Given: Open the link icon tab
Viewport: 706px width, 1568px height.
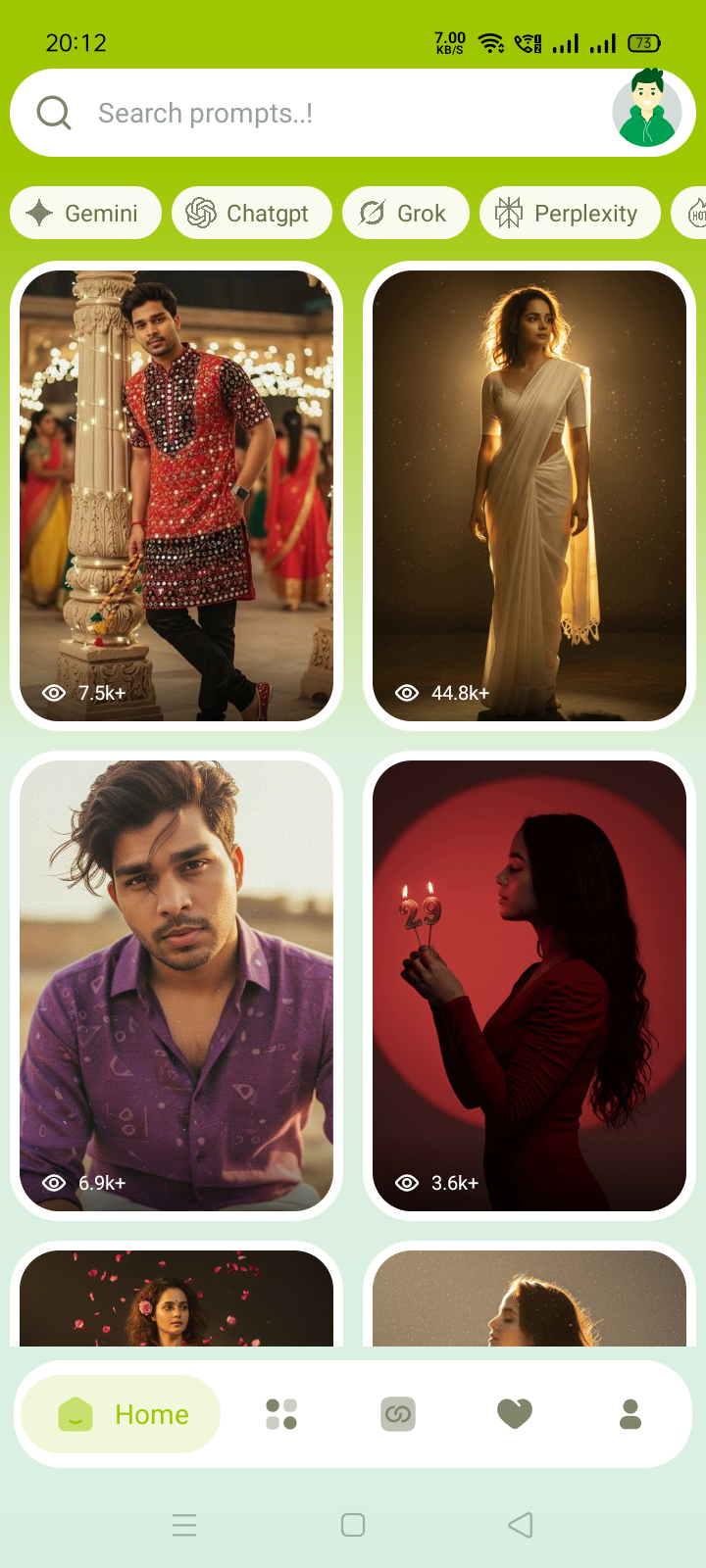Looking at the screenshot, I should tap(397, 1414).
